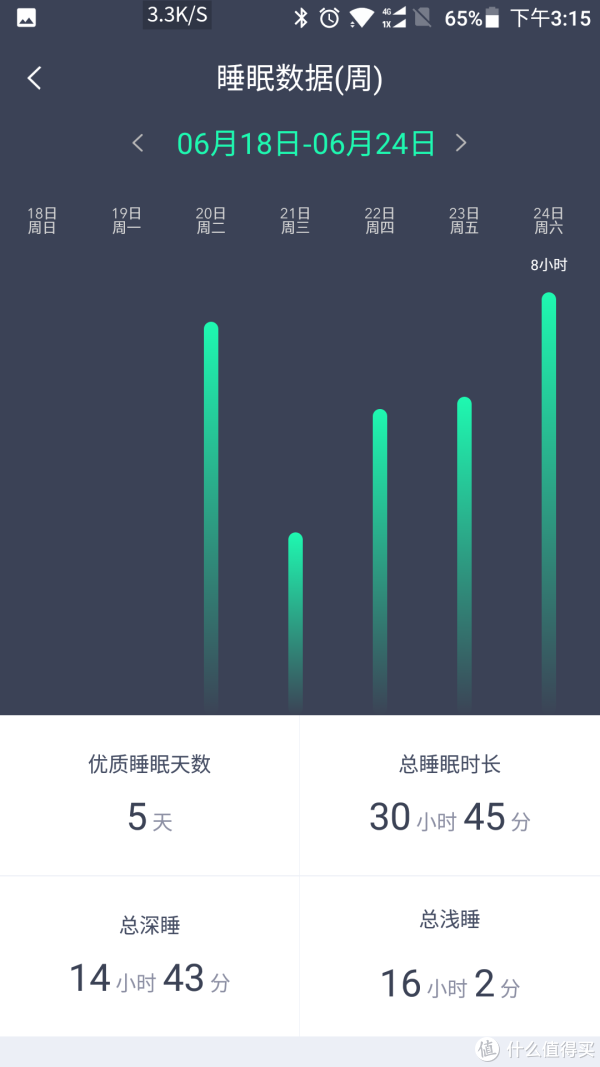
Task: Go back from the weekly sleep data
Action: [35, 78]
